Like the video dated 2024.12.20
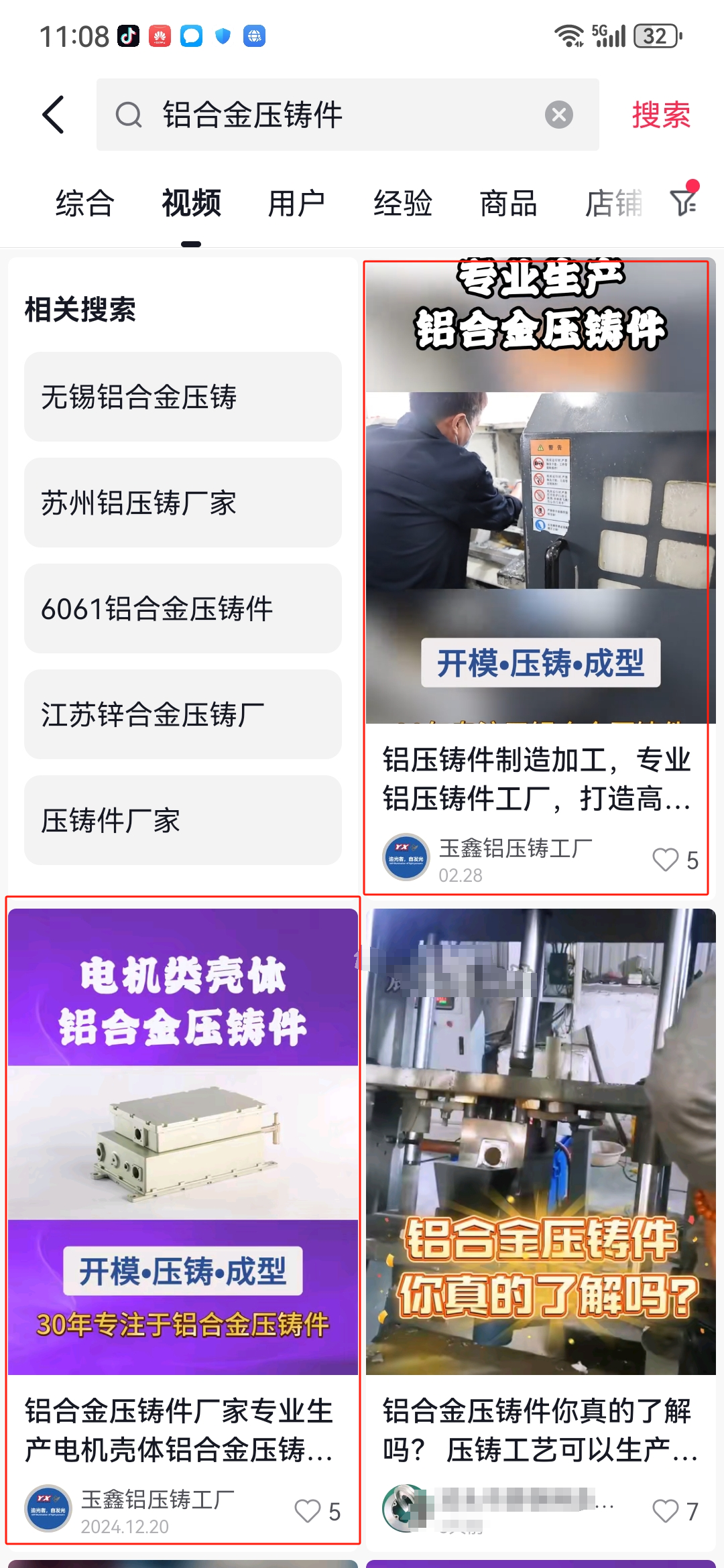 pyautogui.click(x=308, y=1511)
